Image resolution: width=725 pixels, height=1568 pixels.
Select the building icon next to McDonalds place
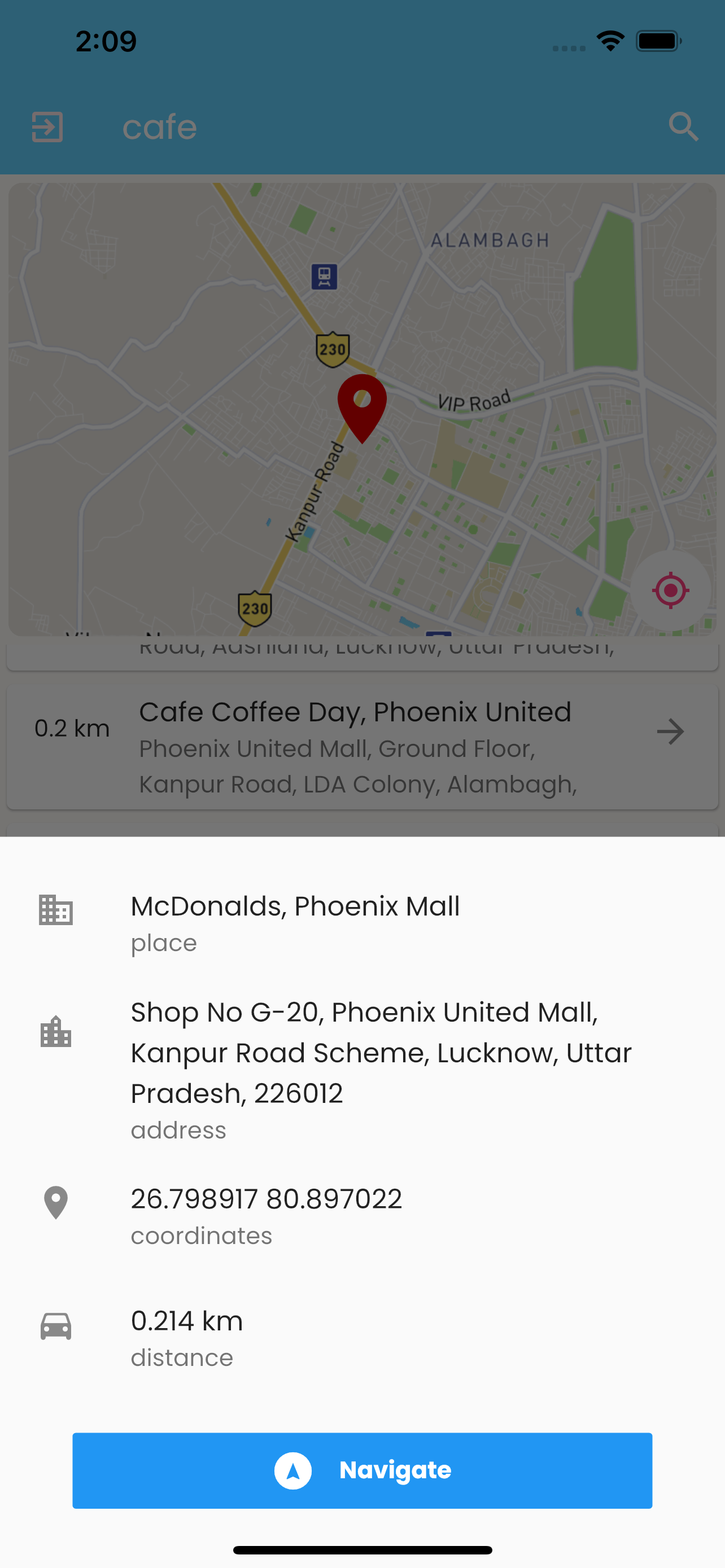[55, 911]
